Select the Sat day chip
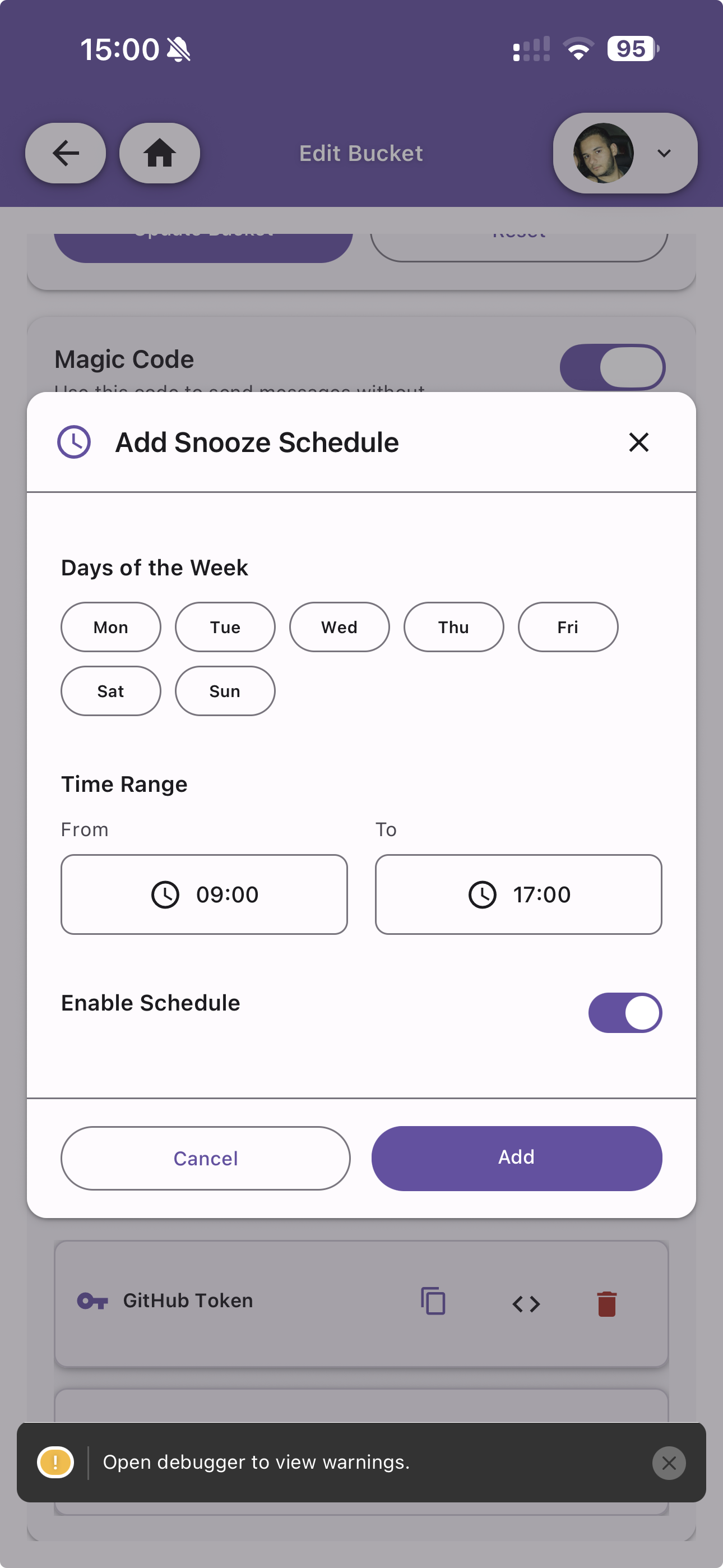This screenshot has width=723, height=1568. point(111,691)
